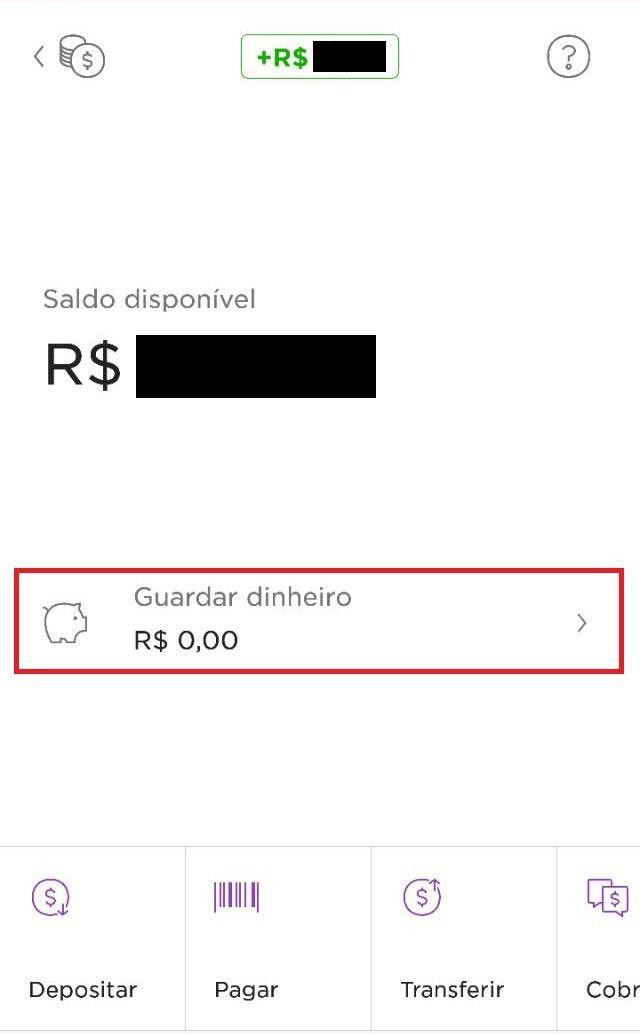Open the Cobrar option
Image resolution: width=640 pixels, height=1034 pixels.
point(598,938)
